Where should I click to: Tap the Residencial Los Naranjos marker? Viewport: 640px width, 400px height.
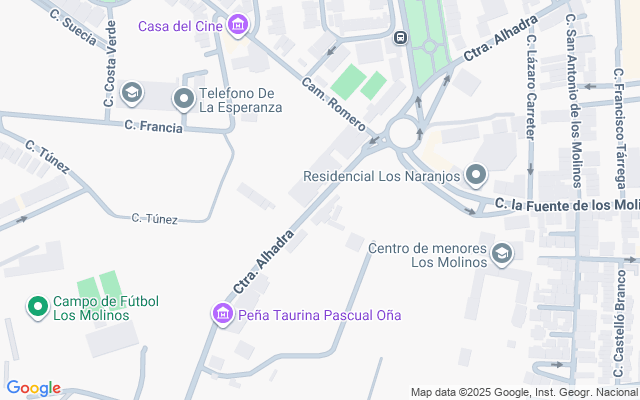pos(476,177)
